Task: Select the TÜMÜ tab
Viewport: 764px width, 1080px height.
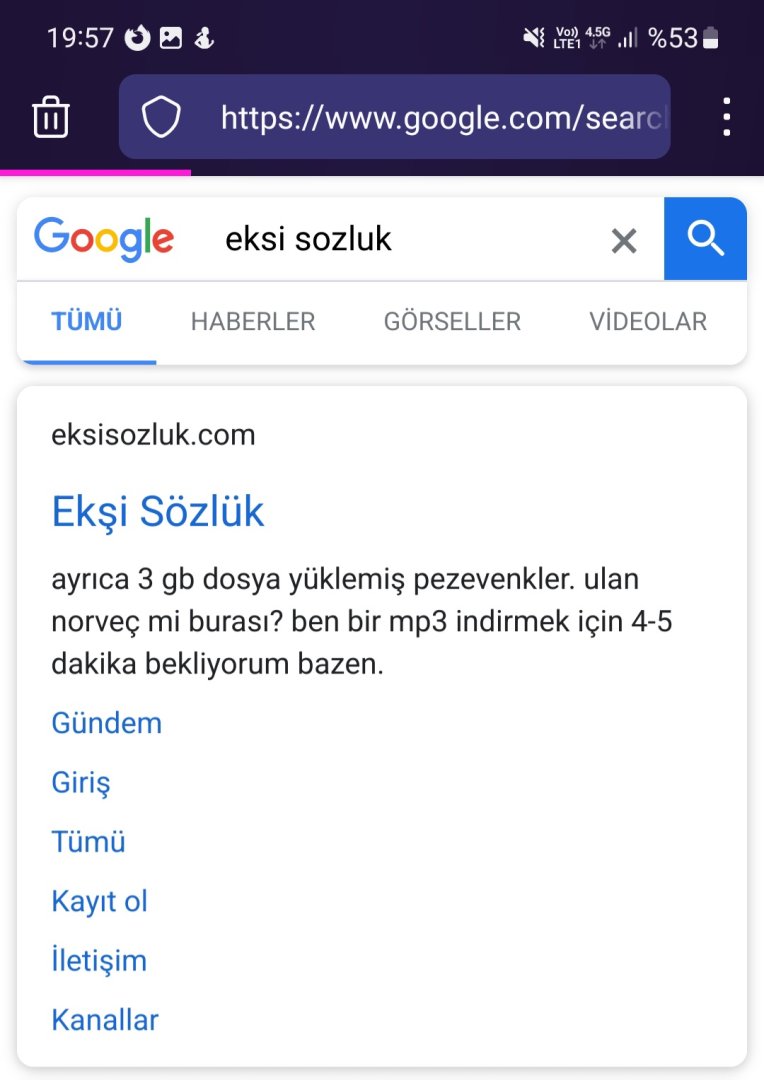Action: tap(87, 322)
